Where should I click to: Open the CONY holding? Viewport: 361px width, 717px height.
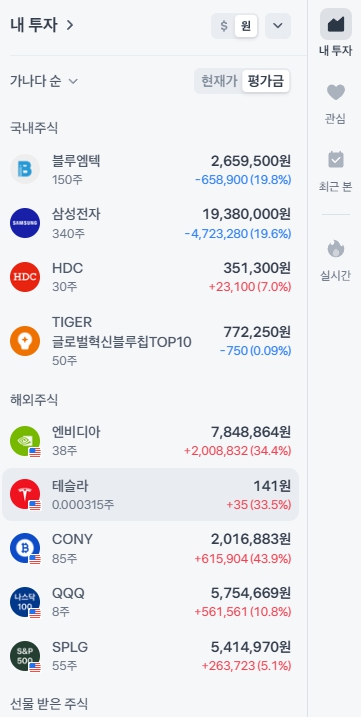tap(151, 548)
